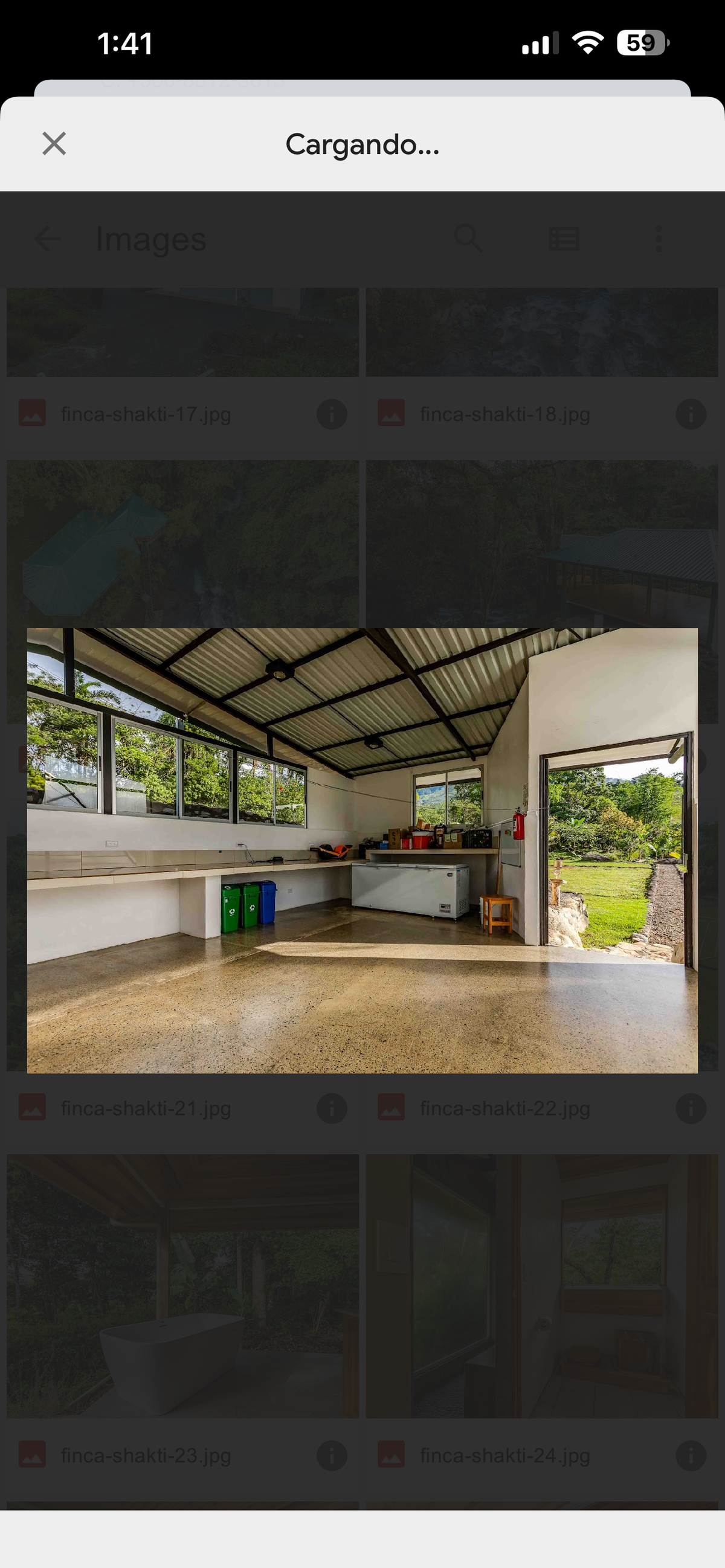The width and height of the screenshot is (725, 1568).
Task: Close the Cargando preview overlay
Action: point(54,144)
